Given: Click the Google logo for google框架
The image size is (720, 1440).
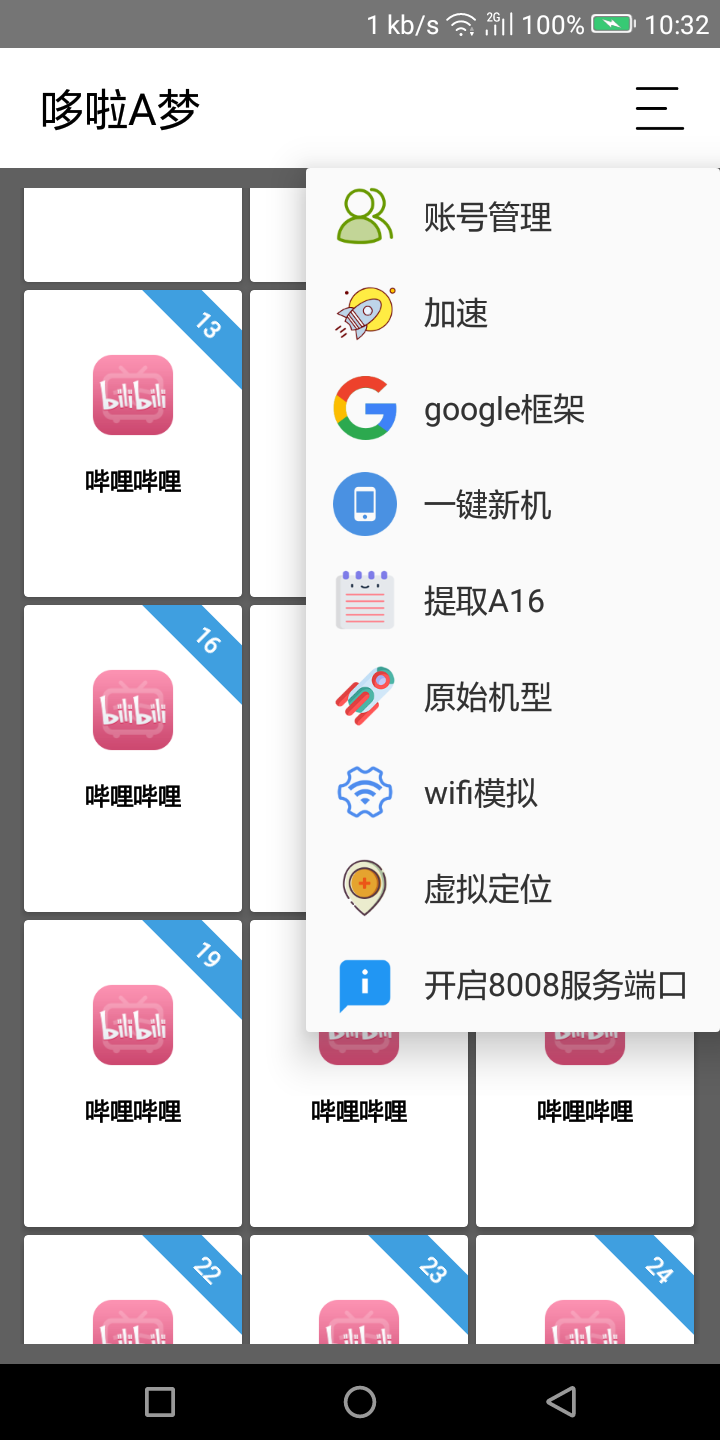Looking at the screenshot, I should point(364,408).
